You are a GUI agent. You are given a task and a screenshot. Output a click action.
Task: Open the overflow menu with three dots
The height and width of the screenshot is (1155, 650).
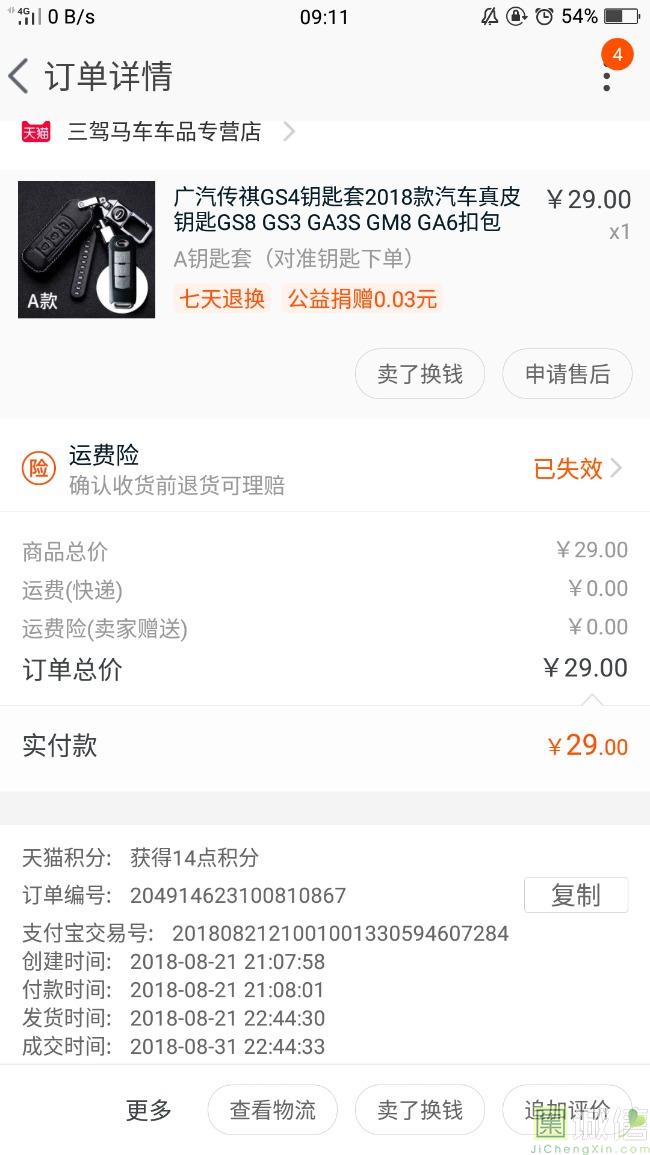[x=607, y=76]
